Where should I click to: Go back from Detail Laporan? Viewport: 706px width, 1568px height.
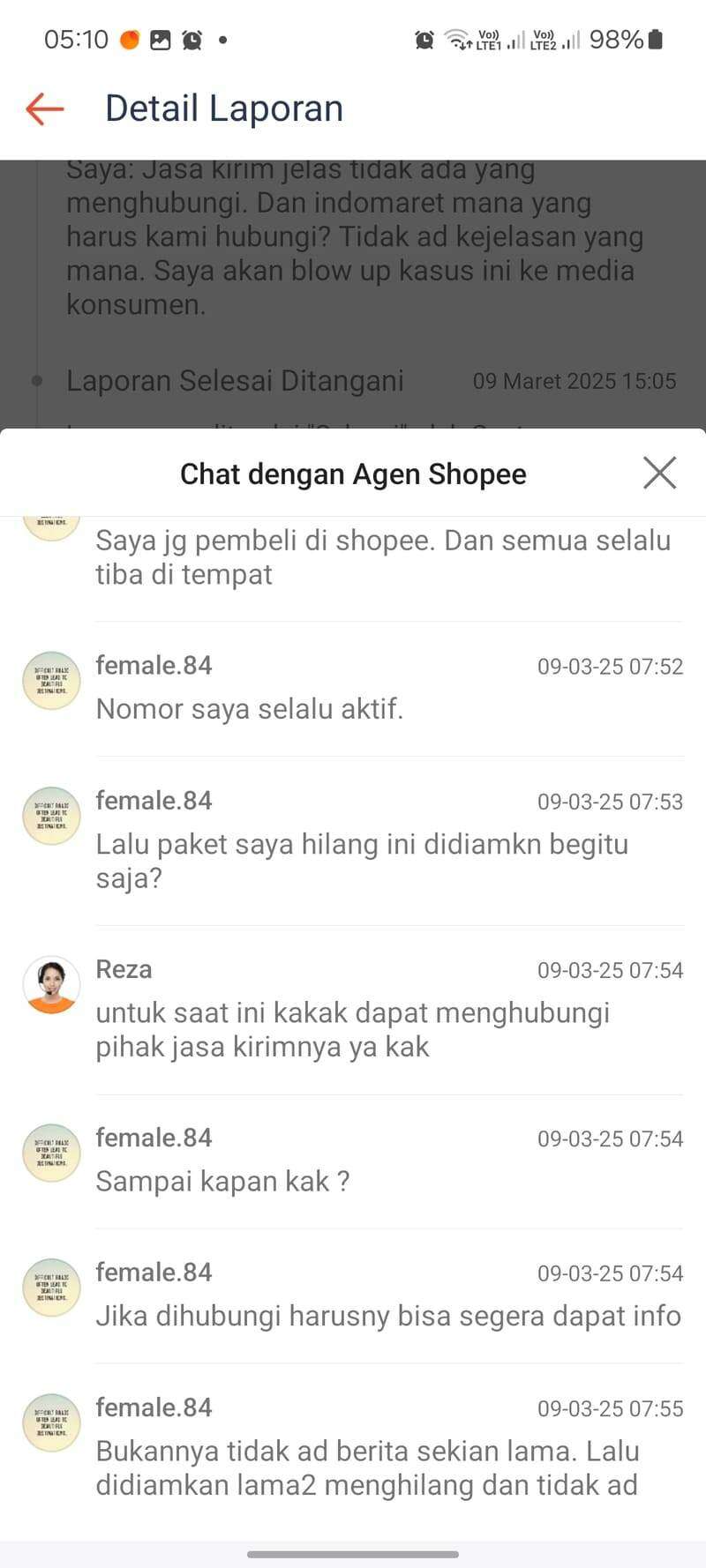(x=45, y=108)
